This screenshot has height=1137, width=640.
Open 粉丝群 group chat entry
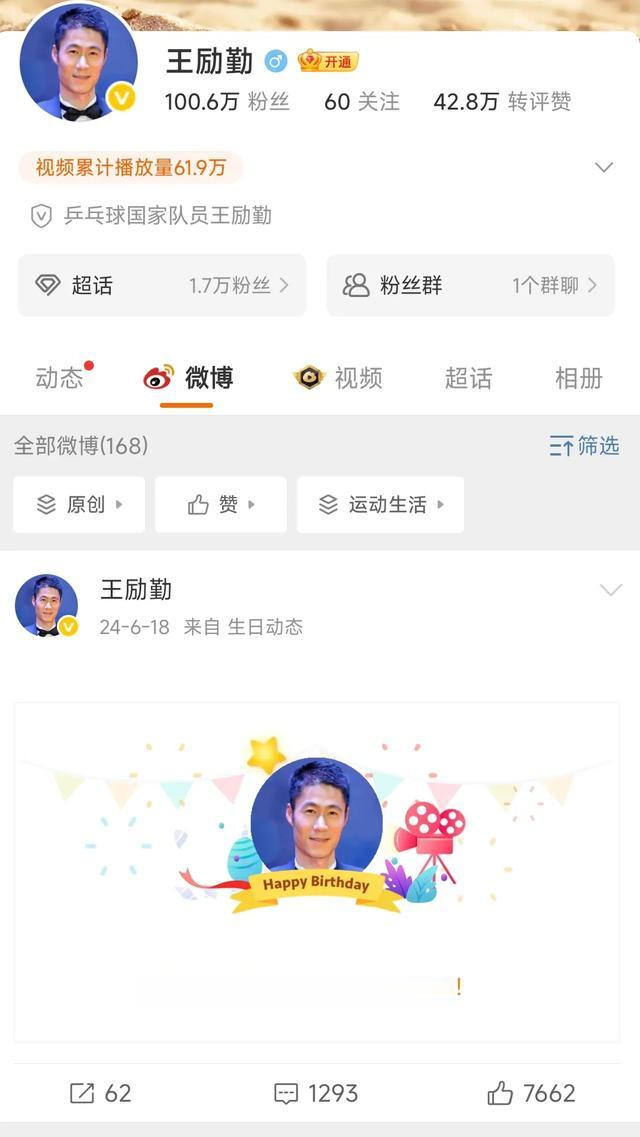coord(470,285)
